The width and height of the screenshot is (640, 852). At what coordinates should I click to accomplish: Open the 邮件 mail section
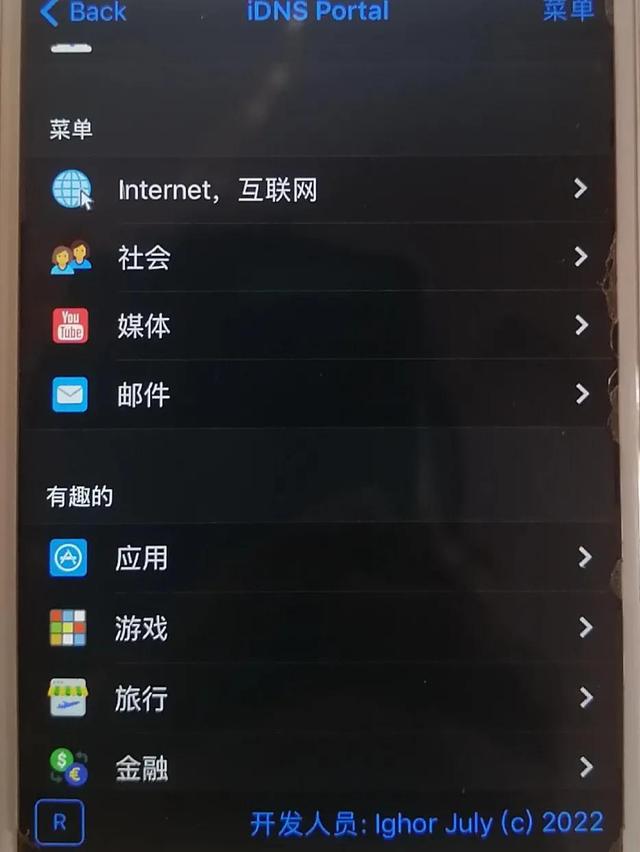tap(320, 395)
